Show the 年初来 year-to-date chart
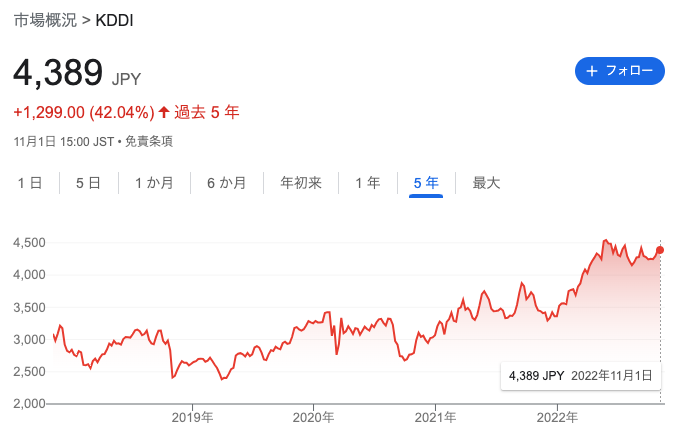Viewport: 675px width, 442px height. [x=301, y=183]
